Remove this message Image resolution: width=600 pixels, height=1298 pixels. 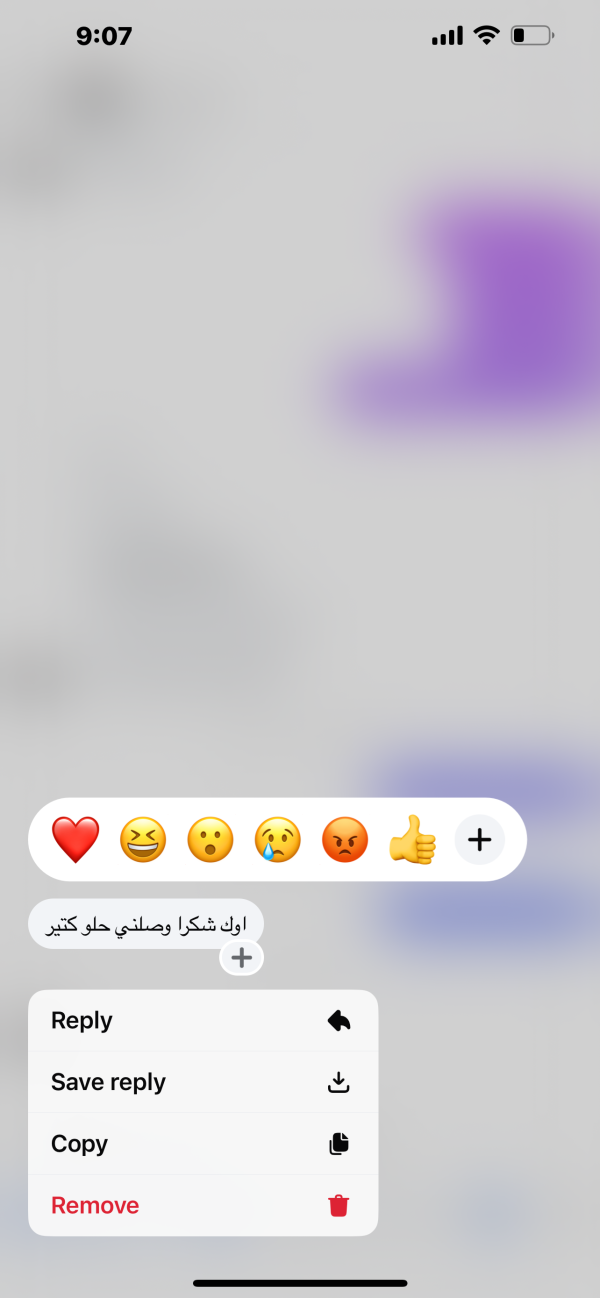202,1205
